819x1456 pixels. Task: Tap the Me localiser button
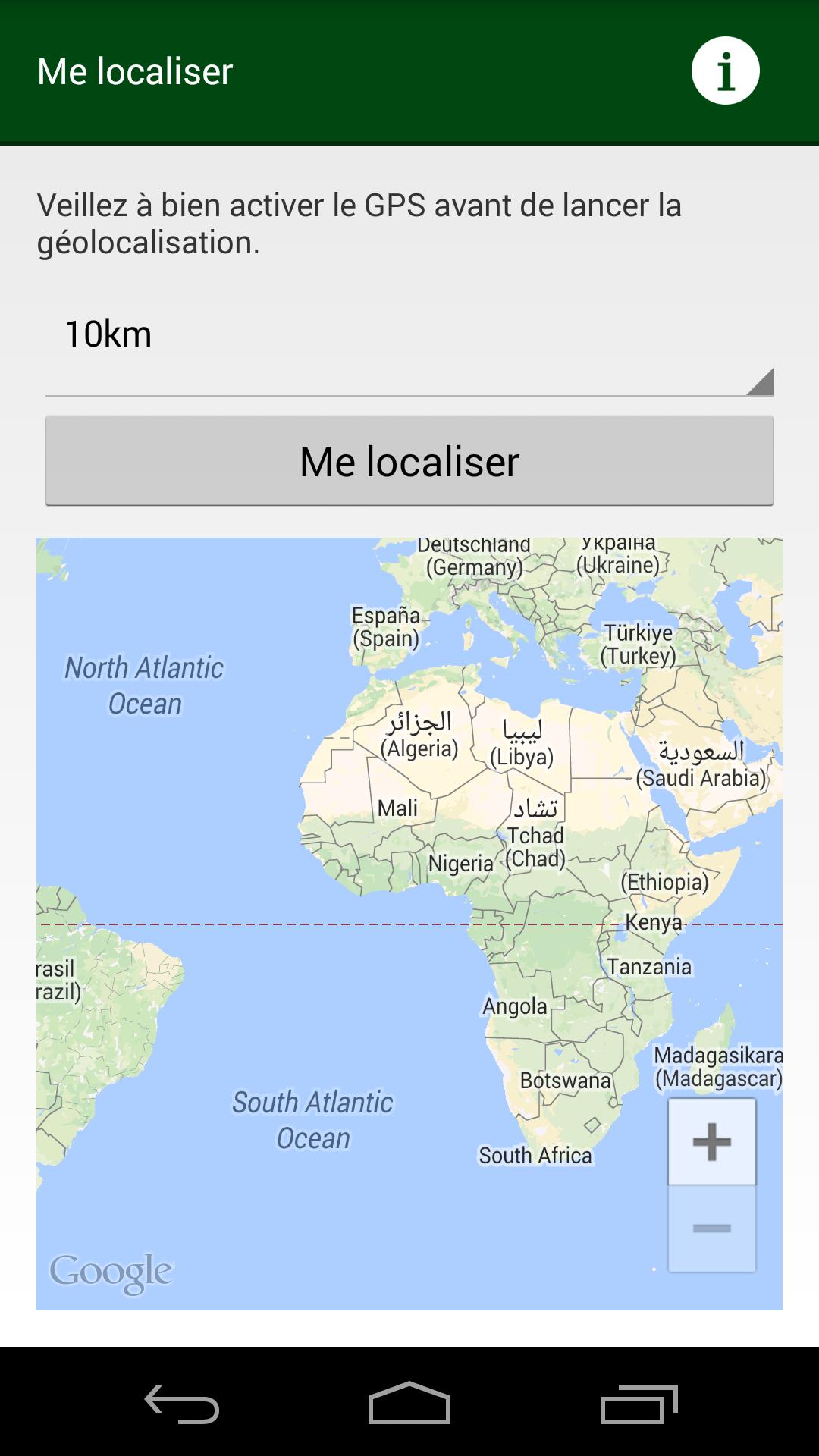409,461
